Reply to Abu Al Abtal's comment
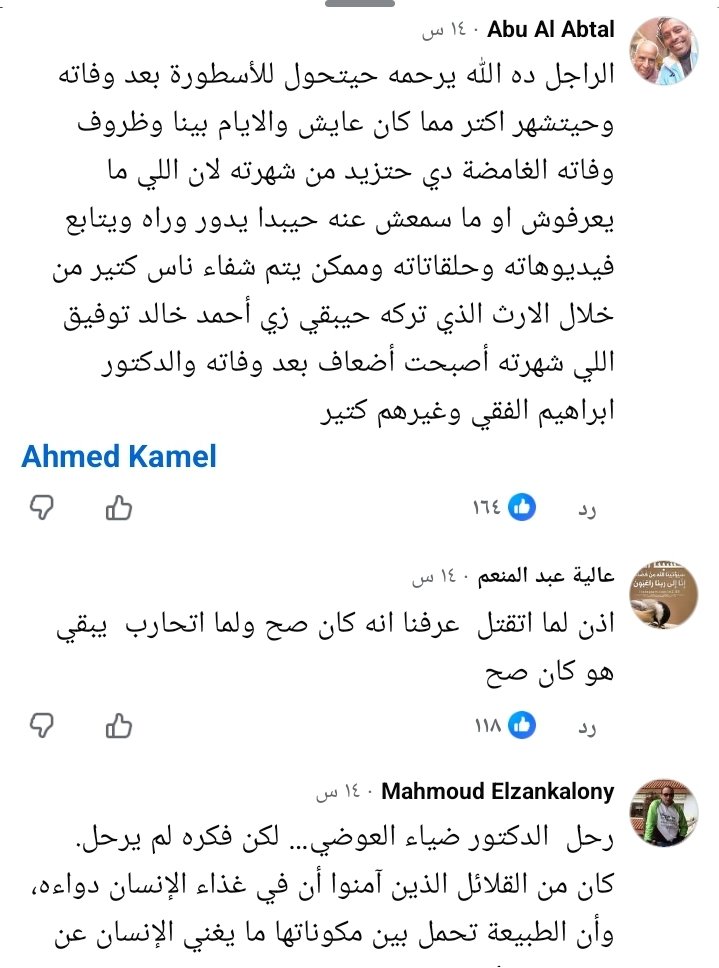Image resolution: width=719 pixels, height=968 pixels. click(588, 509)
